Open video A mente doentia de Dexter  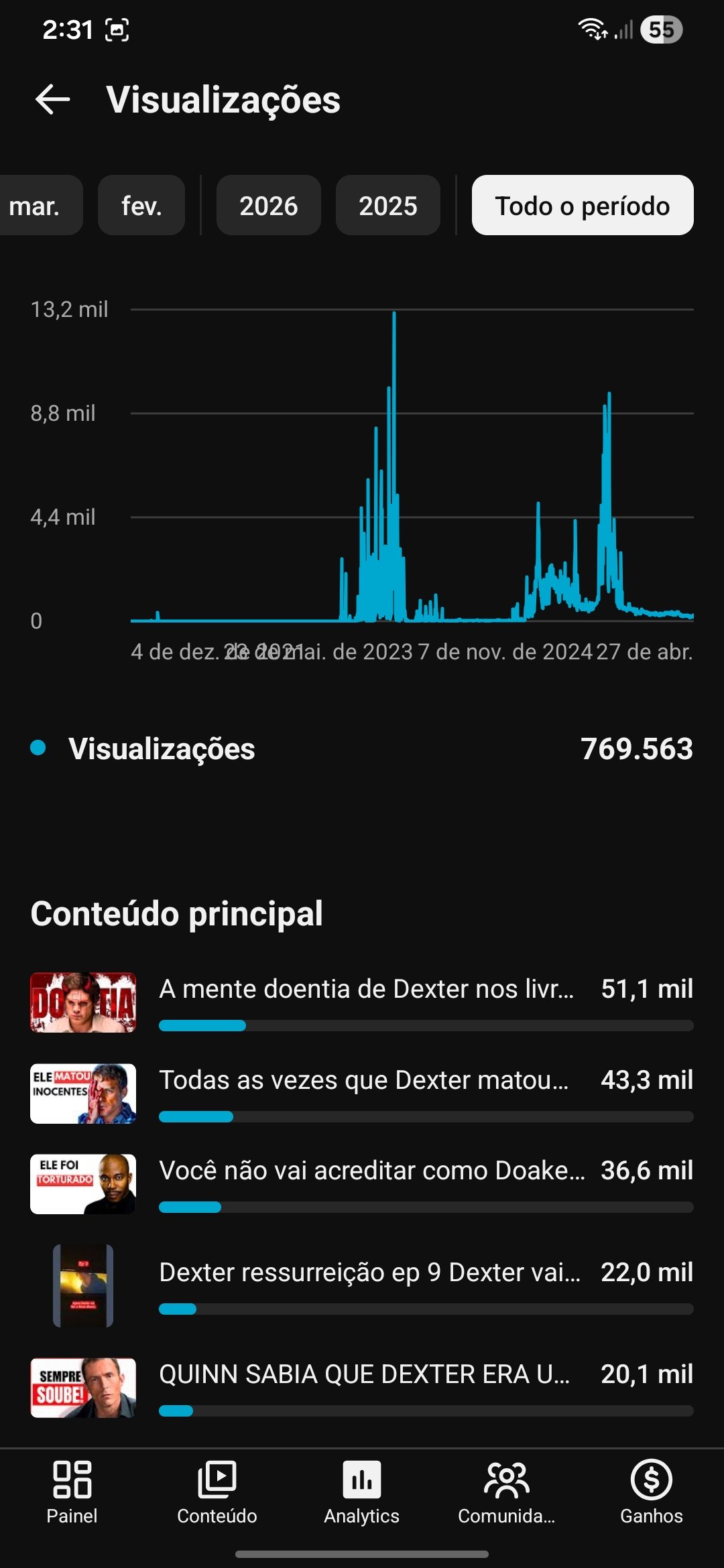(365, 990)
